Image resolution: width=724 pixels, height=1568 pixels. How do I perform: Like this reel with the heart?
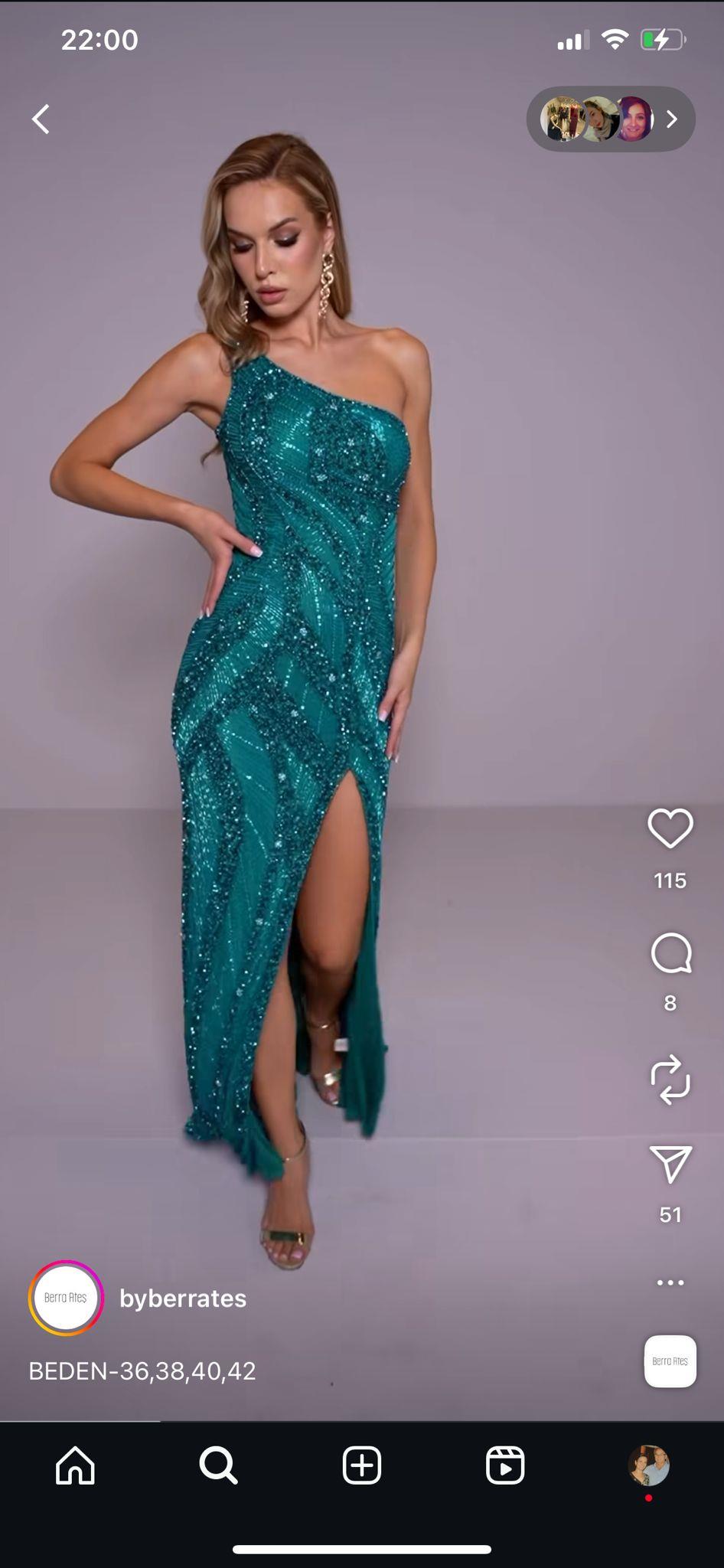670,828
